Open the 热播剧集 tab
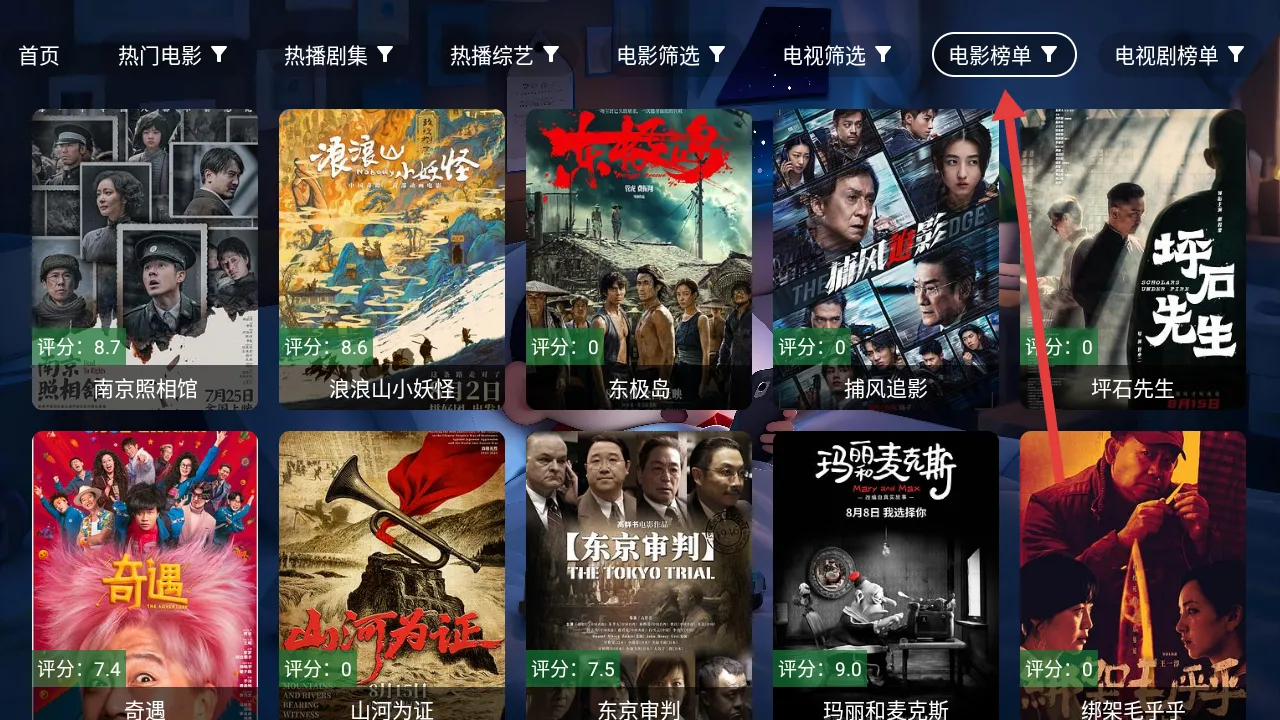This screenshot has width=1280, height=720. pyautogui.click(x=338, y=55)
